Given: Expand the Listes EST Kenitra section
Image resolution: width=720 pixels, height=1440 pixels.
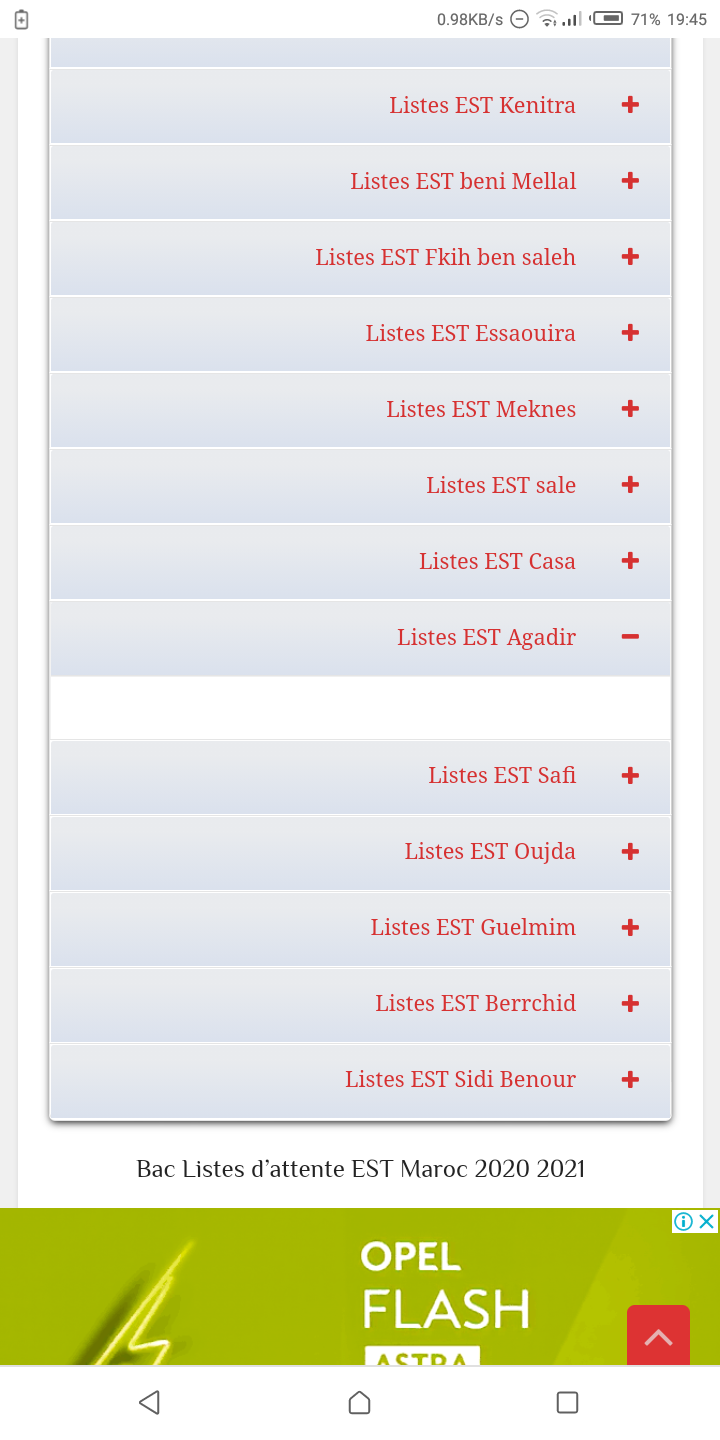Looking at the screenshot, I should coord(482,105).
